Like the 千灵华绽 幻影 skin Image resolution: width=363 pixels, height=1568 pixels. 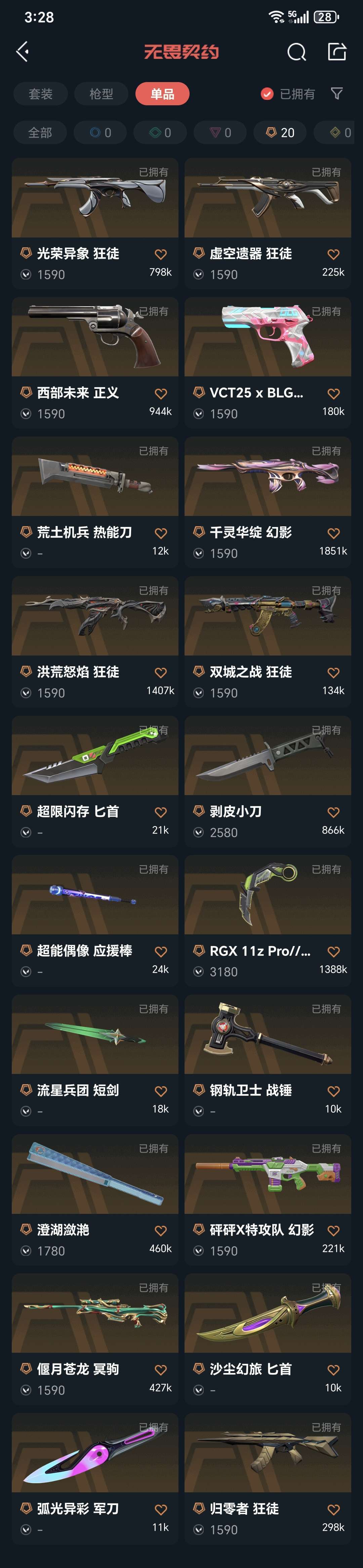click(333, 533)
